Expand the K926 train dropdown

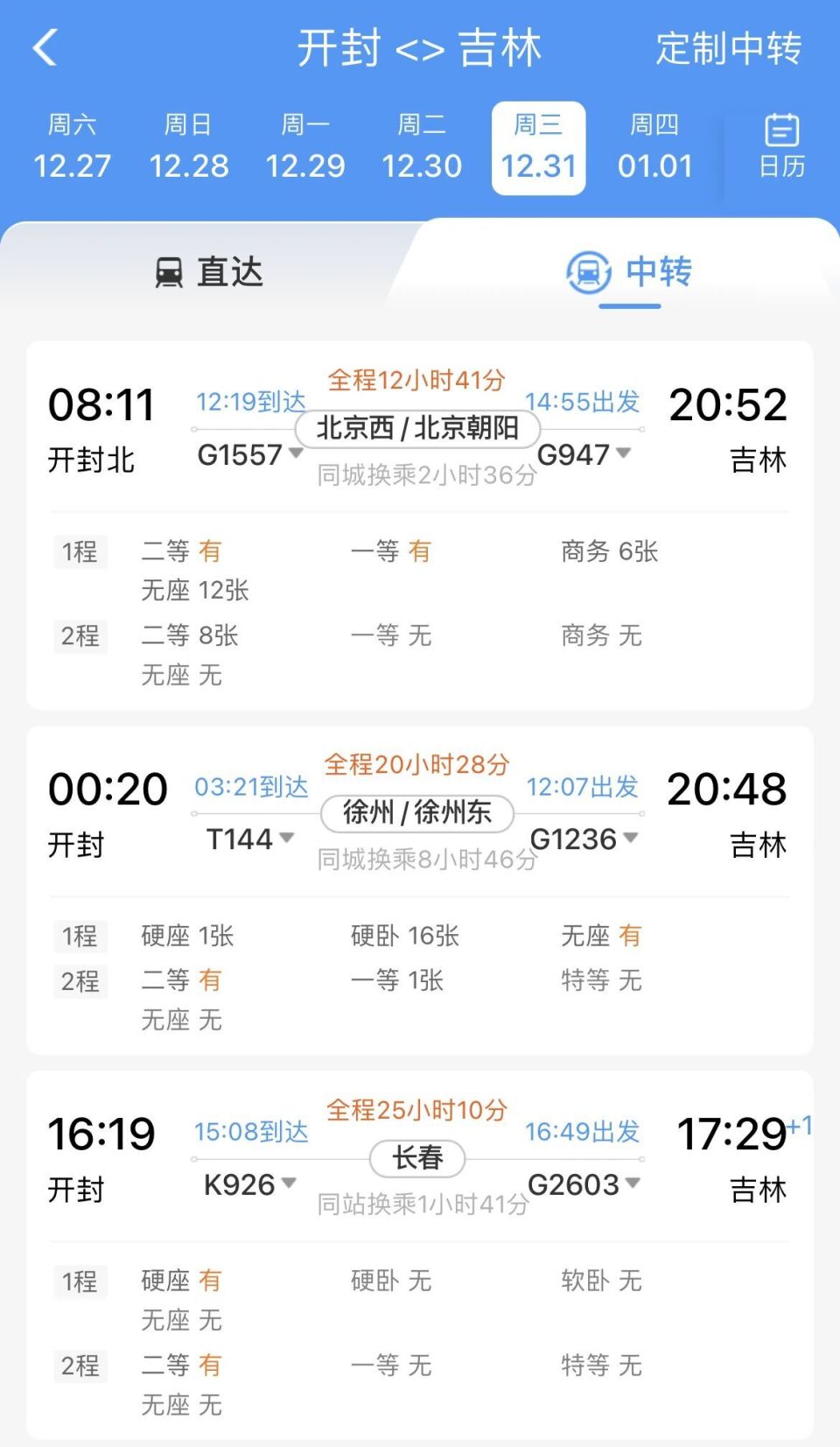point(287,1184)
